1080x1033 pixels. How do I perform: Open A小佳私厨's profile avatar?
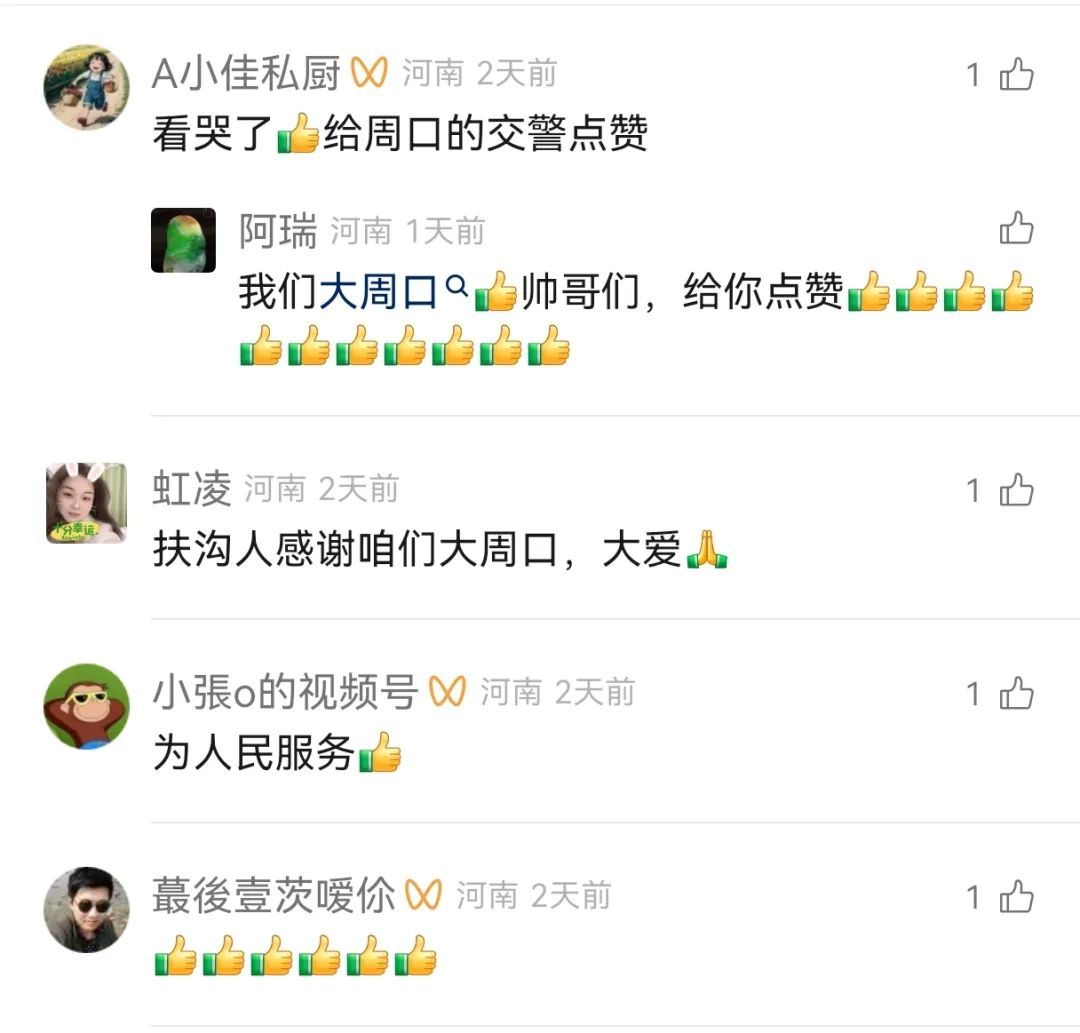[x=87, y=87]
